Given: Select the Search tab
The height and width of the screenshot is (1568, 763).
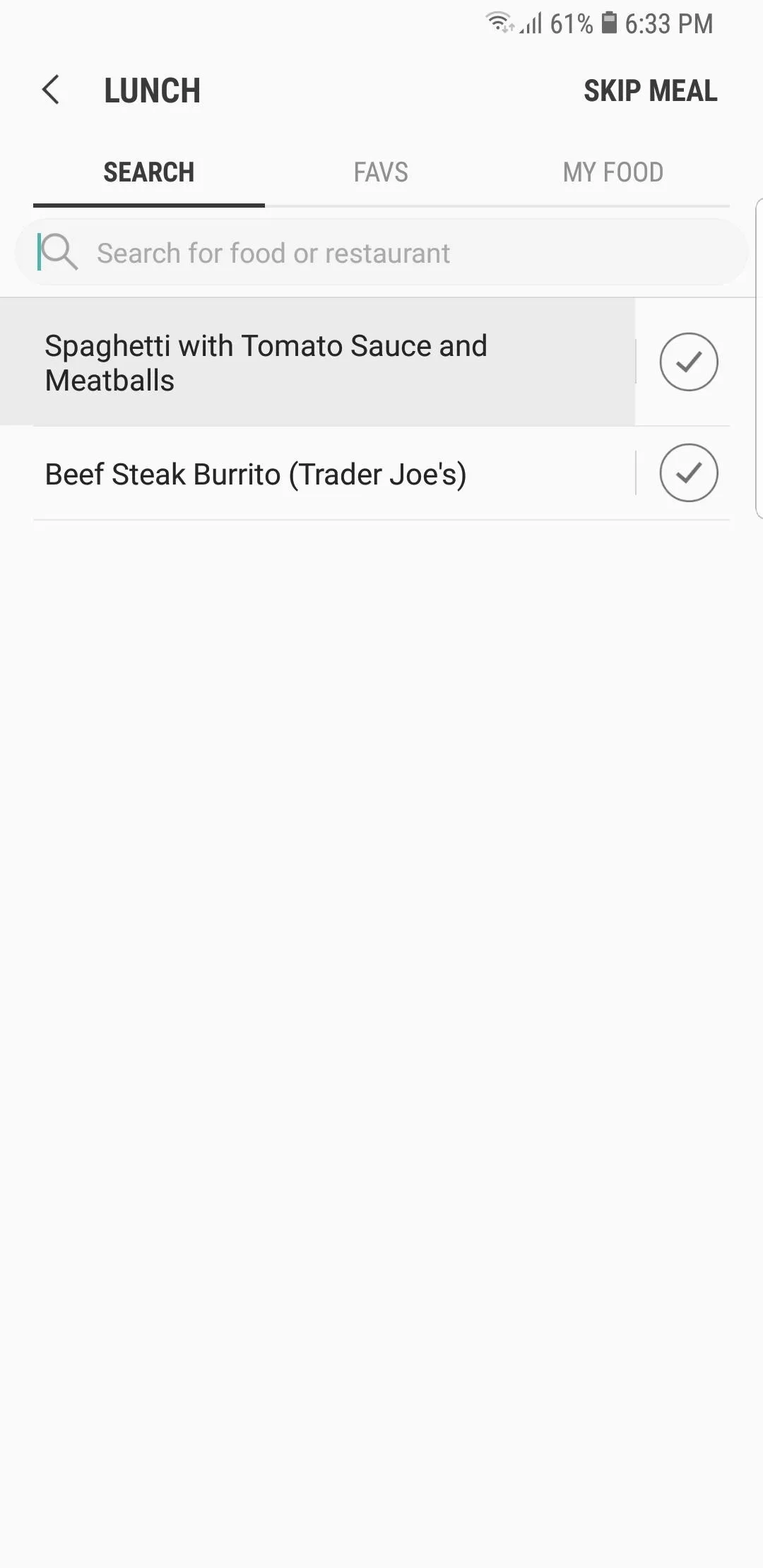Looking at the screenshot, I should point(149,172).
